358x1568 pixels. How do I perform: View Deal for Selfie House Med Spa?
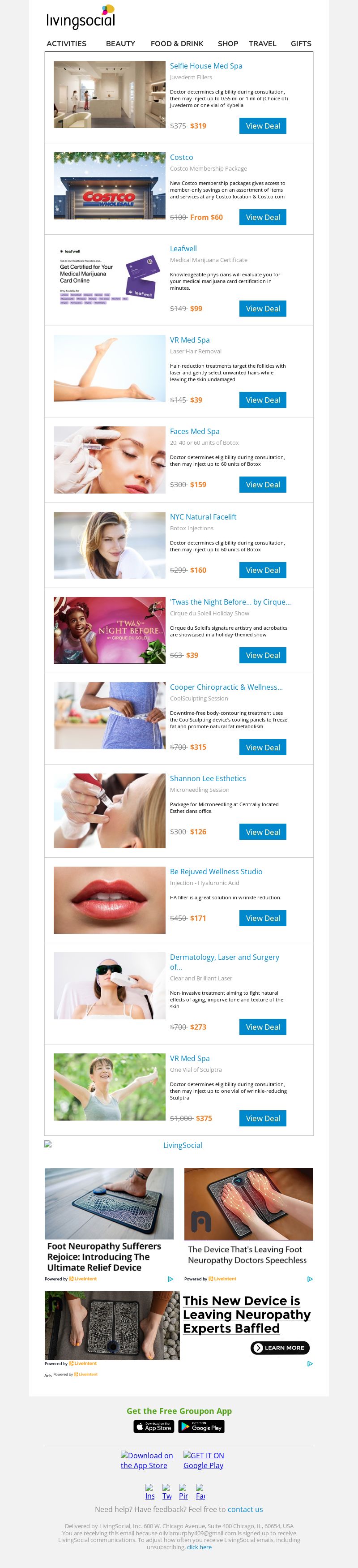click(x=263, y=126)
